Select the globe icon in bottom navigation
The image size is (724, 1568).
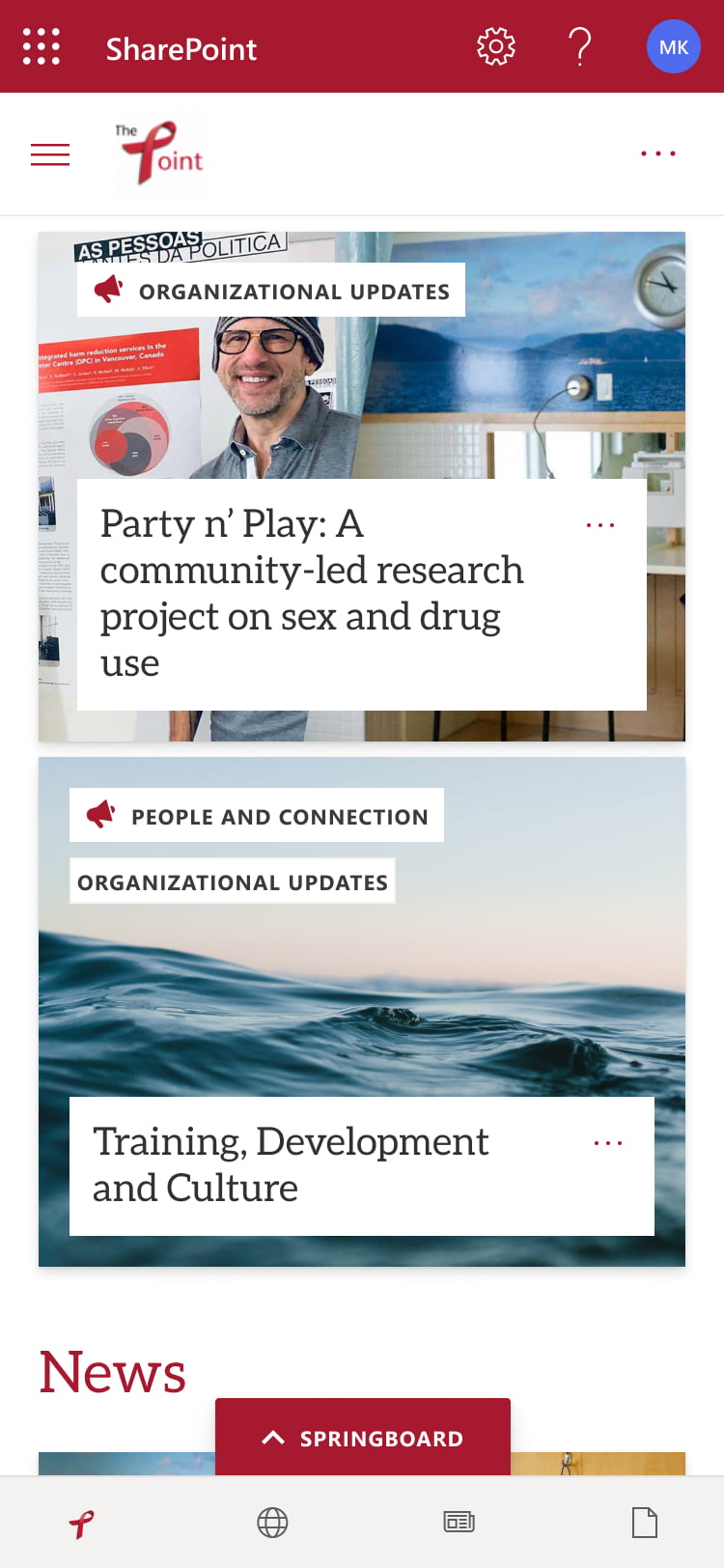pyautogui.click(x=271, y=1522)
